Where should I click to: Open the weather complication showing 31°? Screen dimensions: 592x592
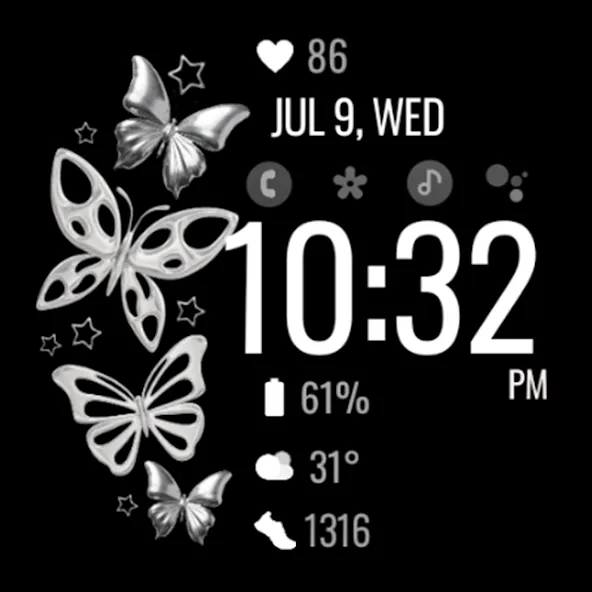(x=307, y=467)
